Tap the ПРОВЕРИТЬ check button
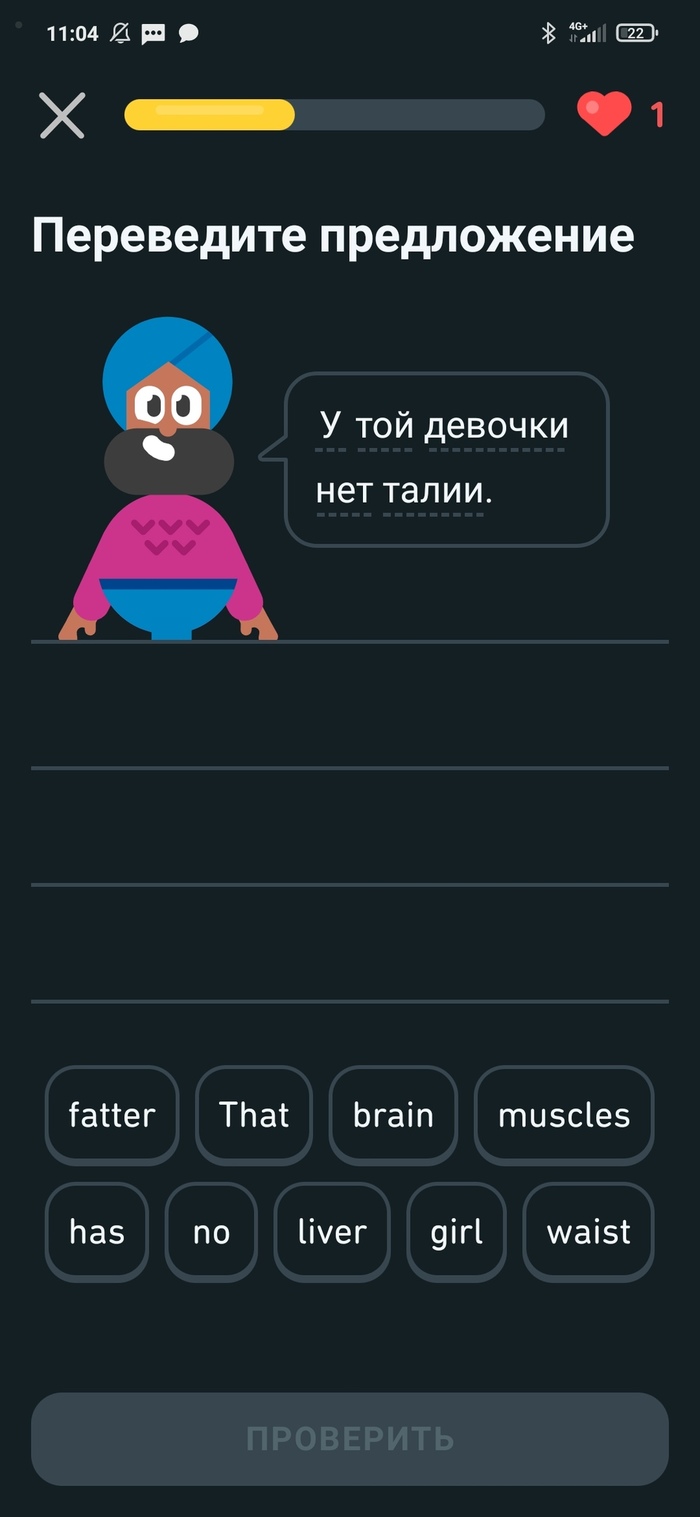This screenshot has width=700, height=1517. point(350,1439)
